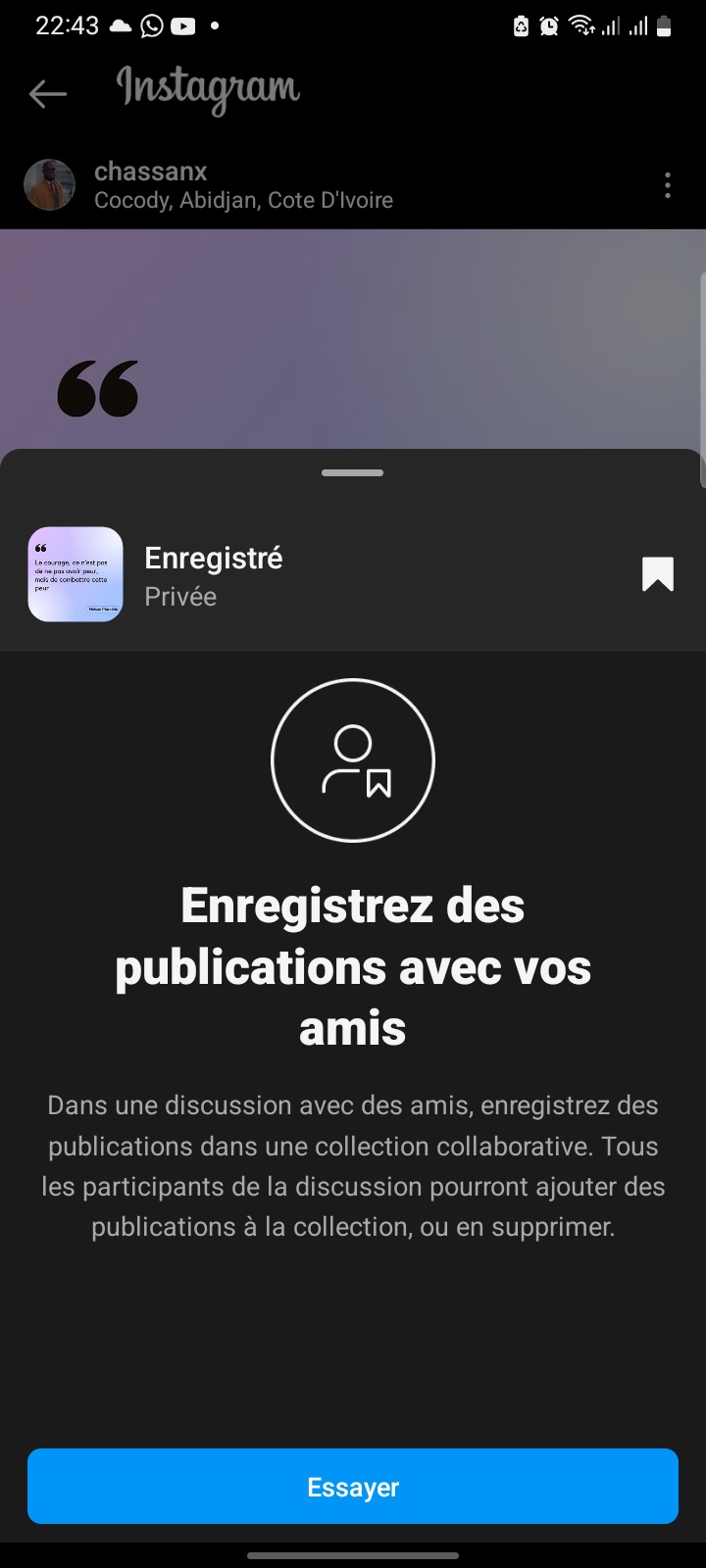Viewport: 706px width, 1568px height.
Task: Go back using the arrow icon
Action: coord(47,93)
